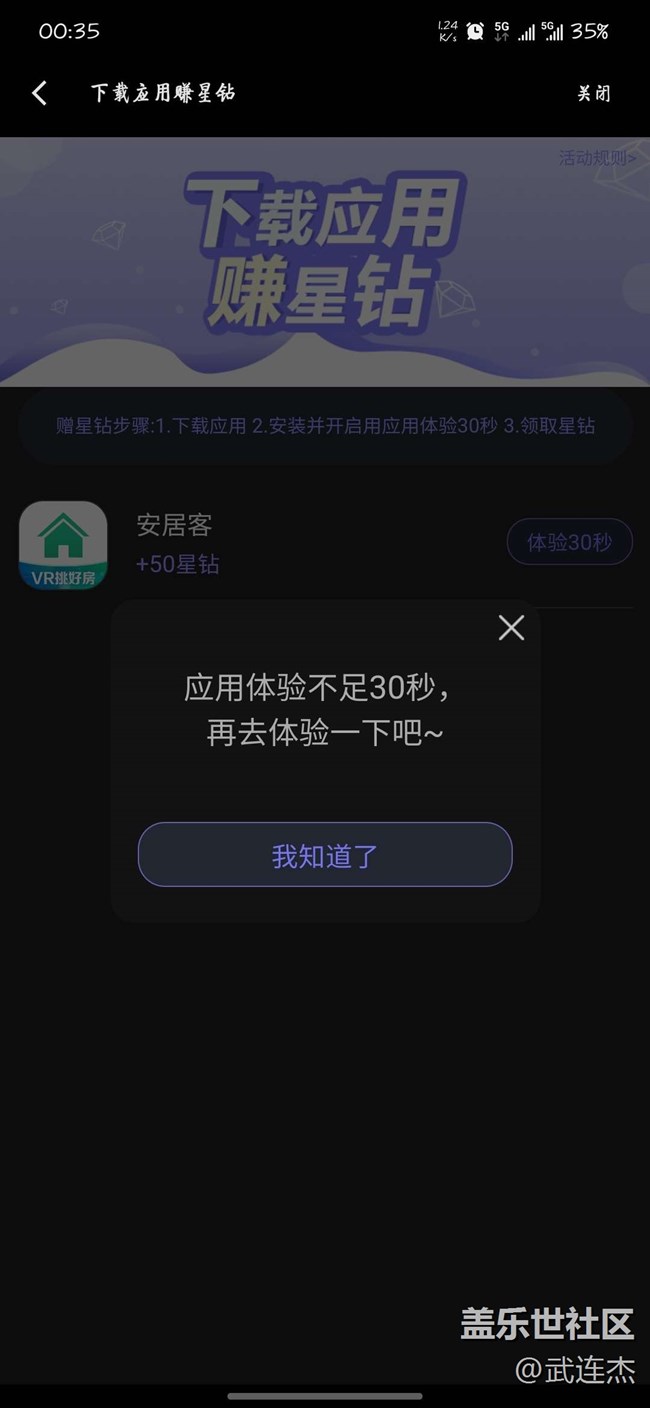
Task: Confirm with the 我知道了 button
Action: pos(325,855)
